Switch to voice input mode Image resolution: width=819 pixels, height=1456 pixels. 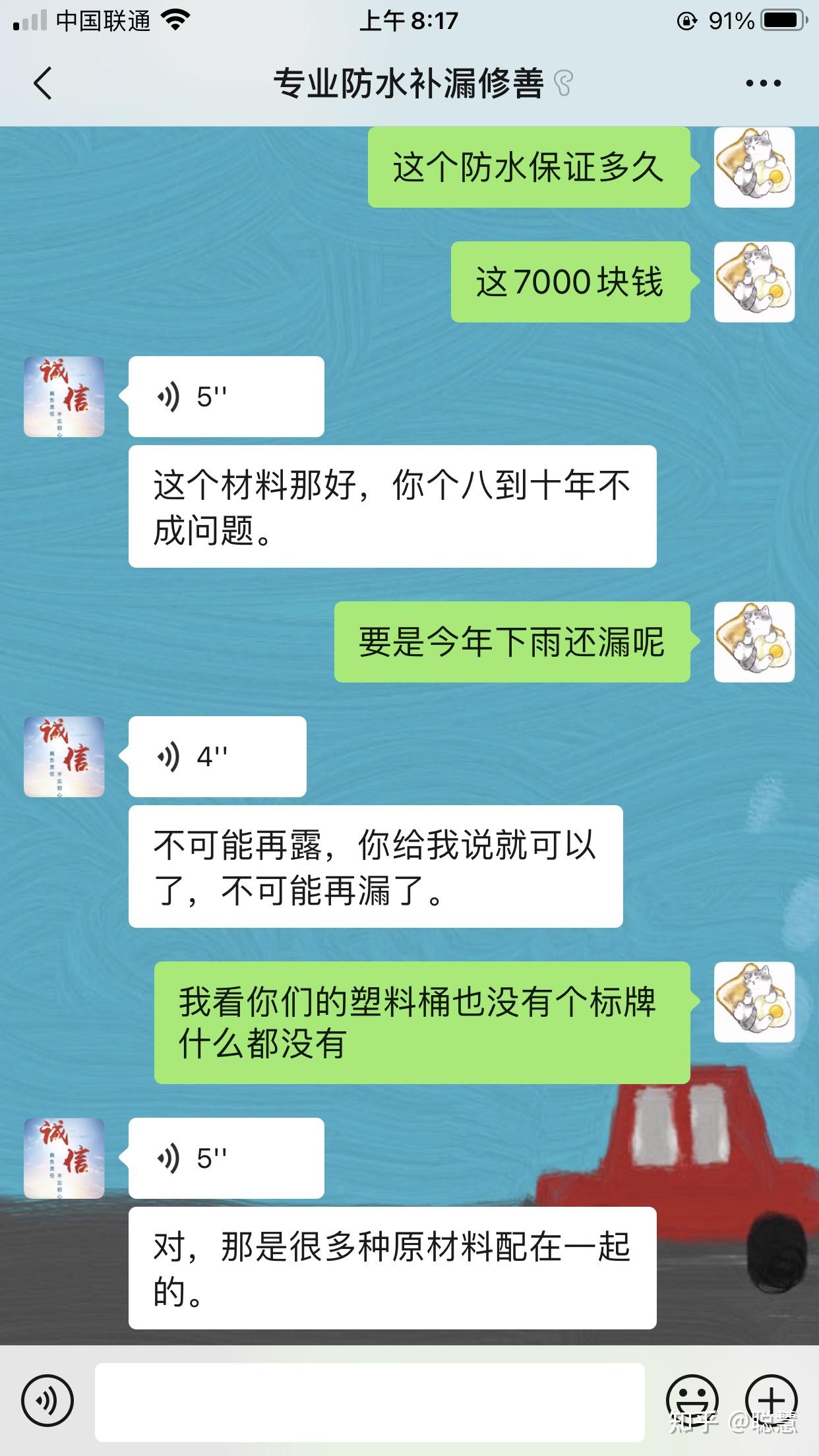pyautogui.click(x=47, y=1401)
